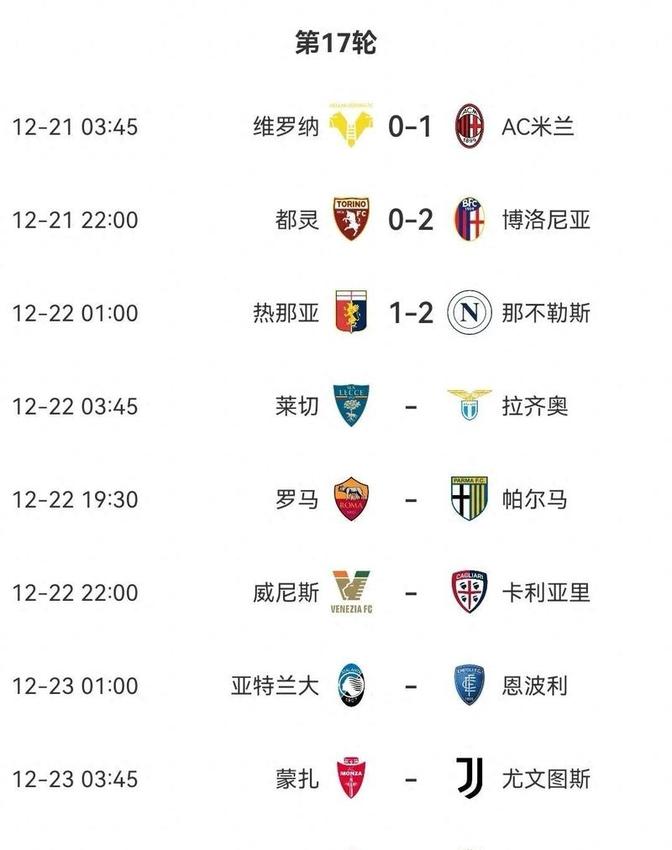Open the Atalanta vs Empoli fixture

pyautogui.click(x=410, y=686)
